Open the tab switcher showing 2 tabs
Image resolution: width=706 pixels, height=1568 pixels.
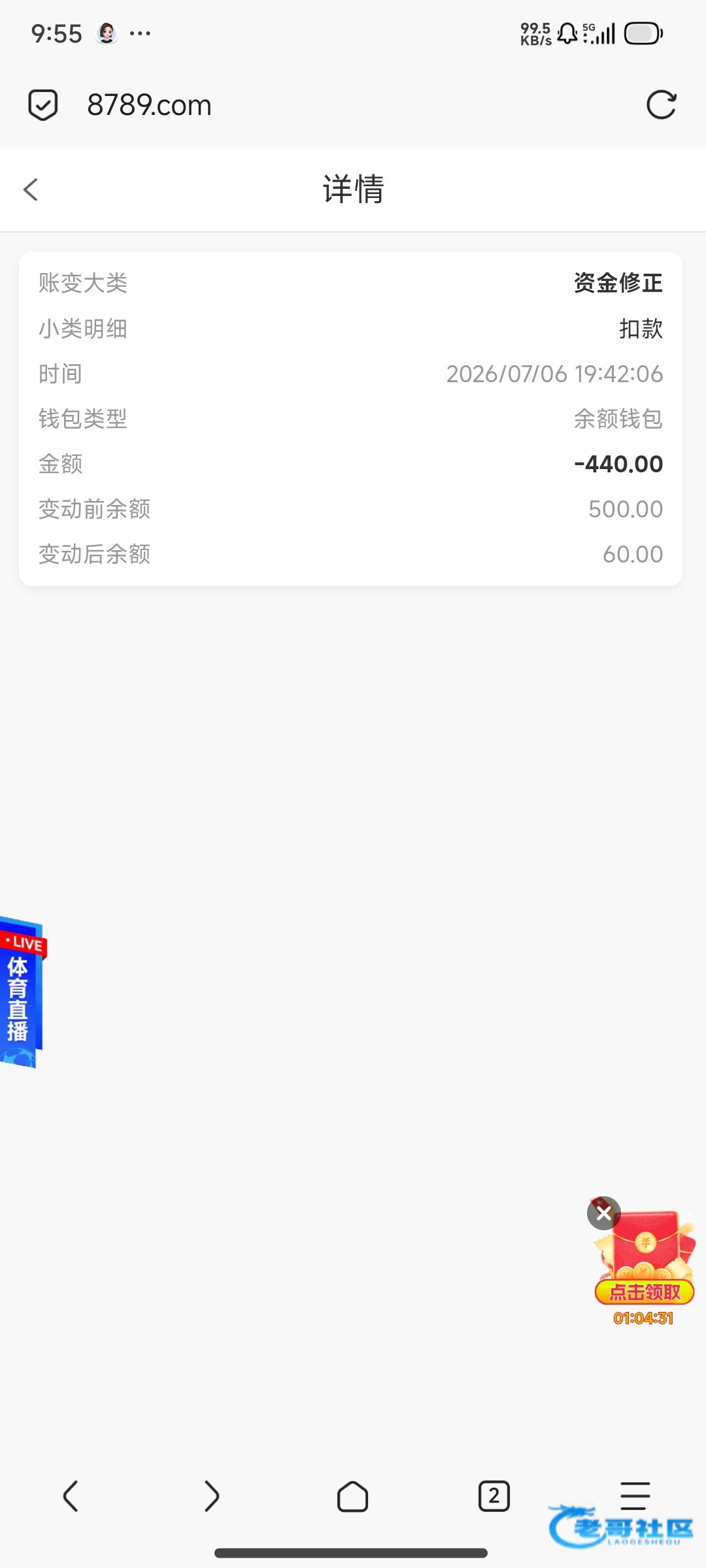pyautogui.click(x=494, y=1496)
